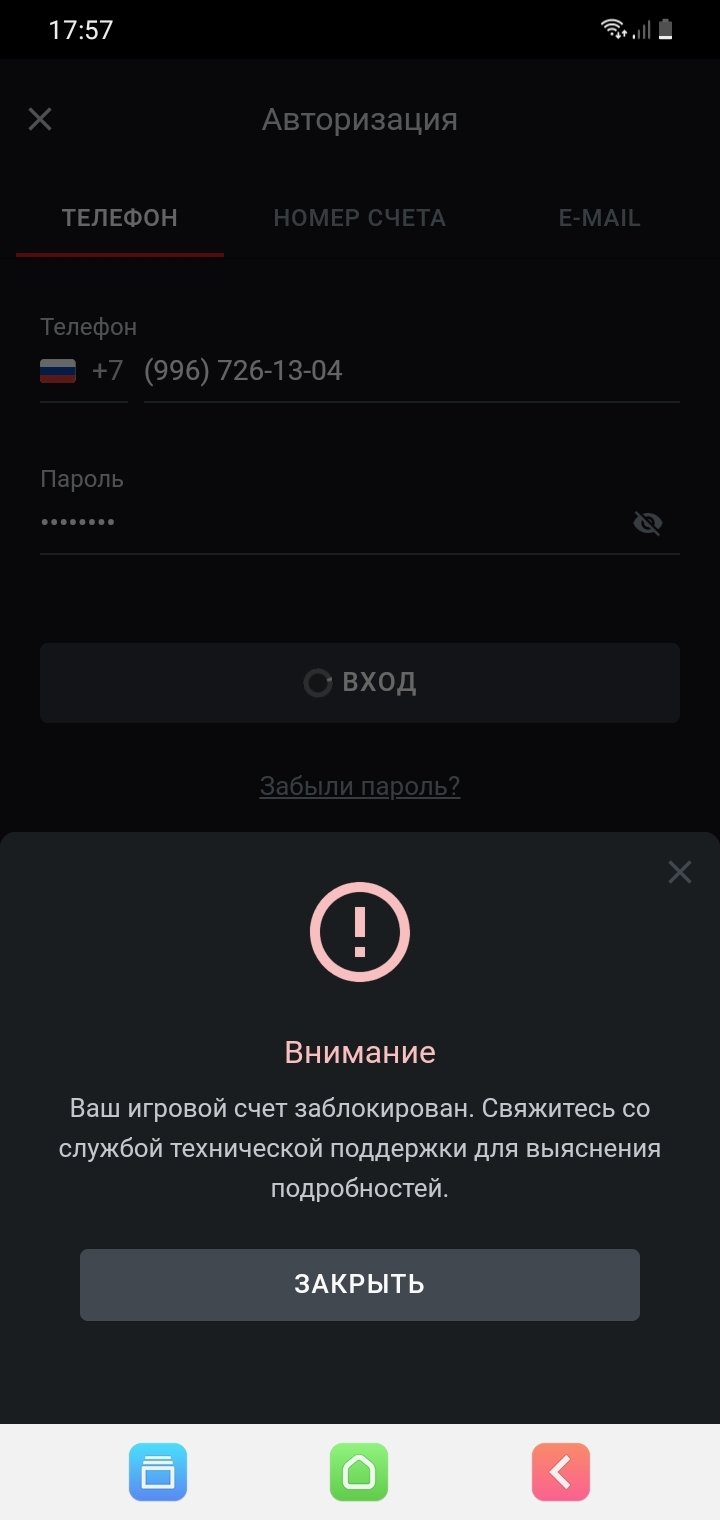Open the Забыли пароль? link
Screen dimensions: 720x1520
[x=359, y=786]
